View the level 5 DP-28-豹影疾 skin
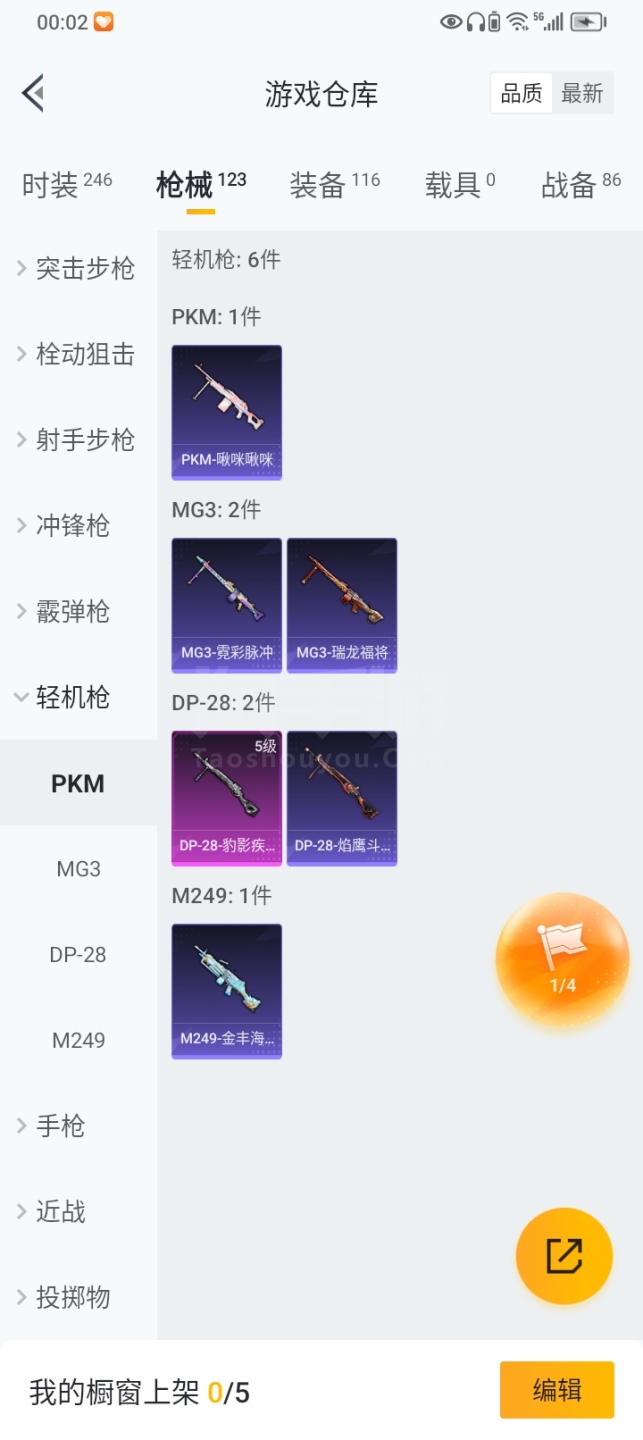This screenshot has height=1440, width=643. (x=227, y=798)
